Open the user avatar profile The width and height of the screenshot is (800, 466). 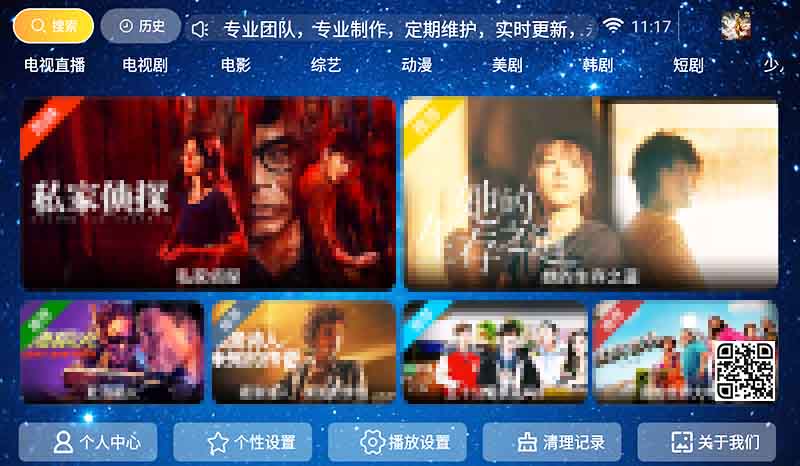click(x=735, y=26)
